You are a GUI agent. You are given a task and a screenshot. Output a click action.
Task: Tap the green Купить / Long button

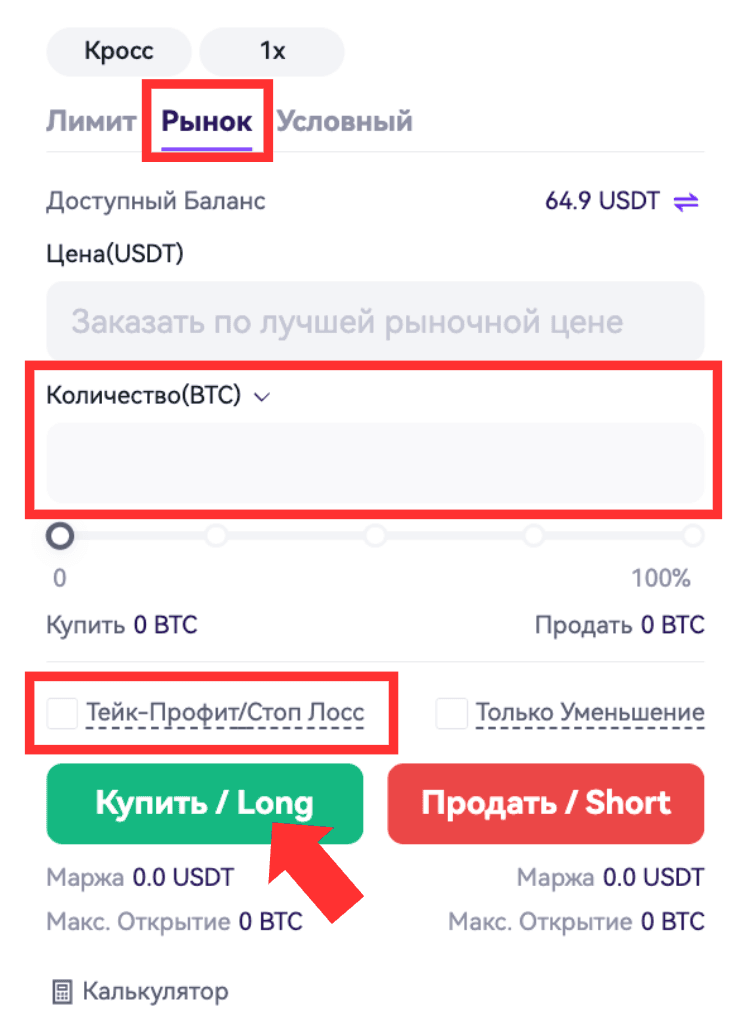pos(204,803)
